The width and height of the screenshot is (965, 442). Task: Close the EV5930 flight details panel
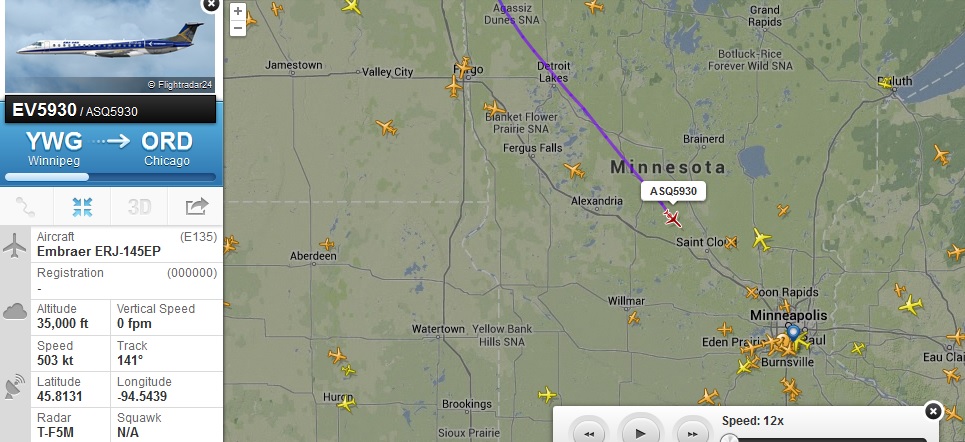point(210,4)
